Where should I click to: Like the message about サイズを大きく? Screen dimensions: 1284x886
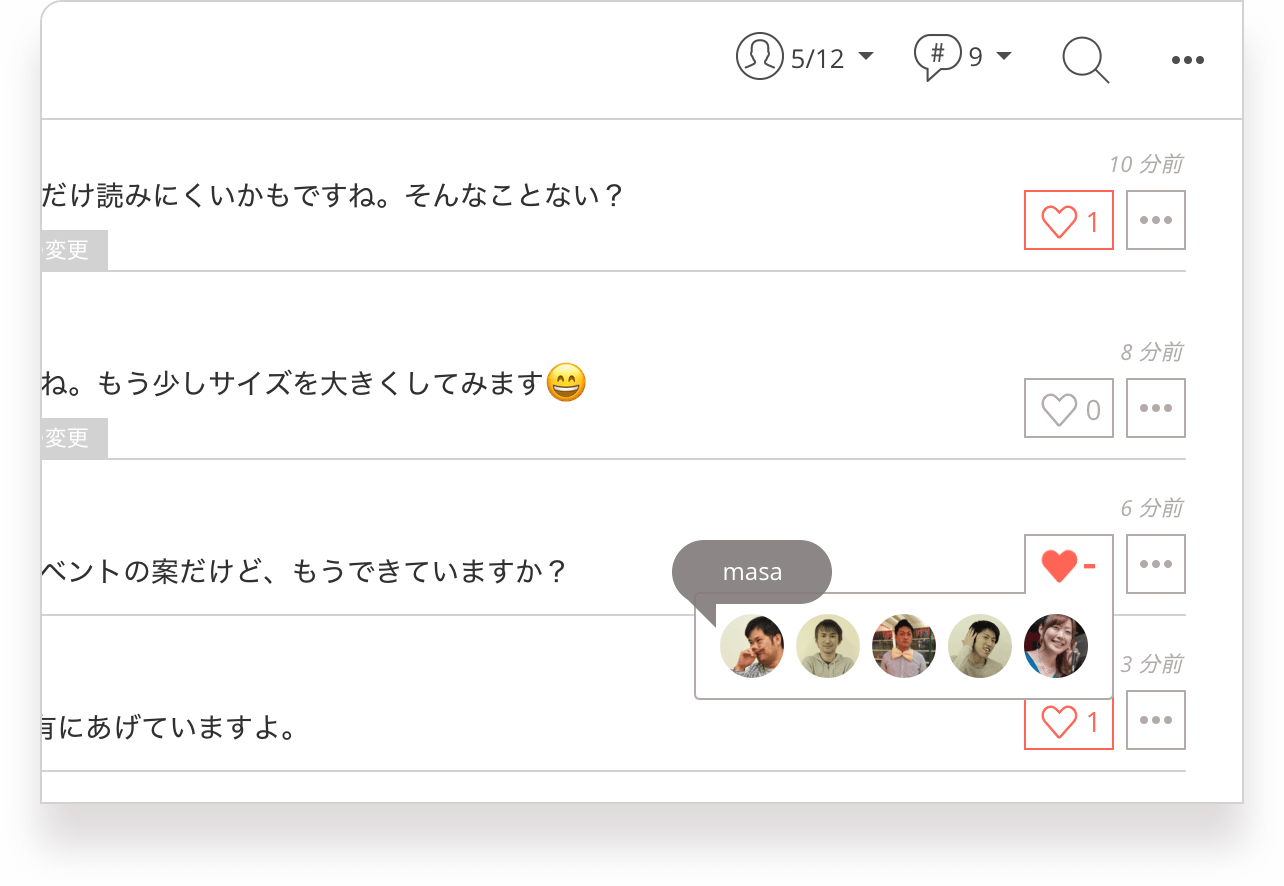click(x=1068, y=408)
